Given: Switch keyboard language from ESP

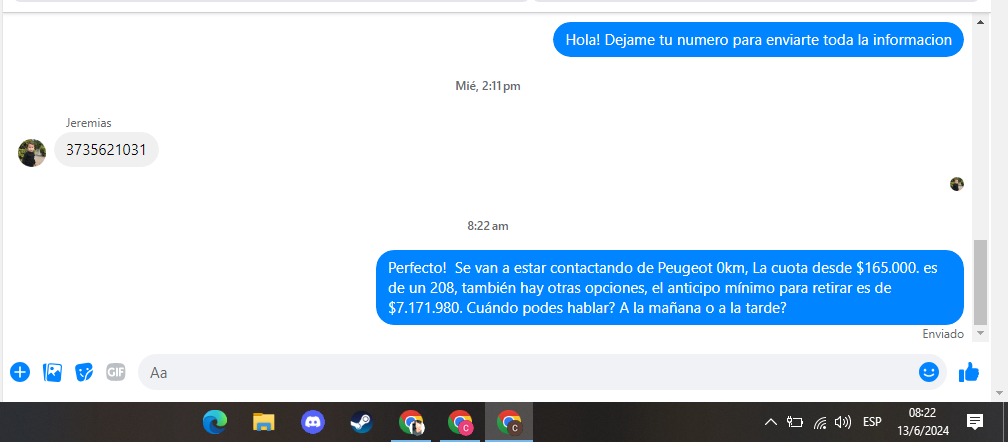Looking at the screenshot, I should tap(872, 422).
